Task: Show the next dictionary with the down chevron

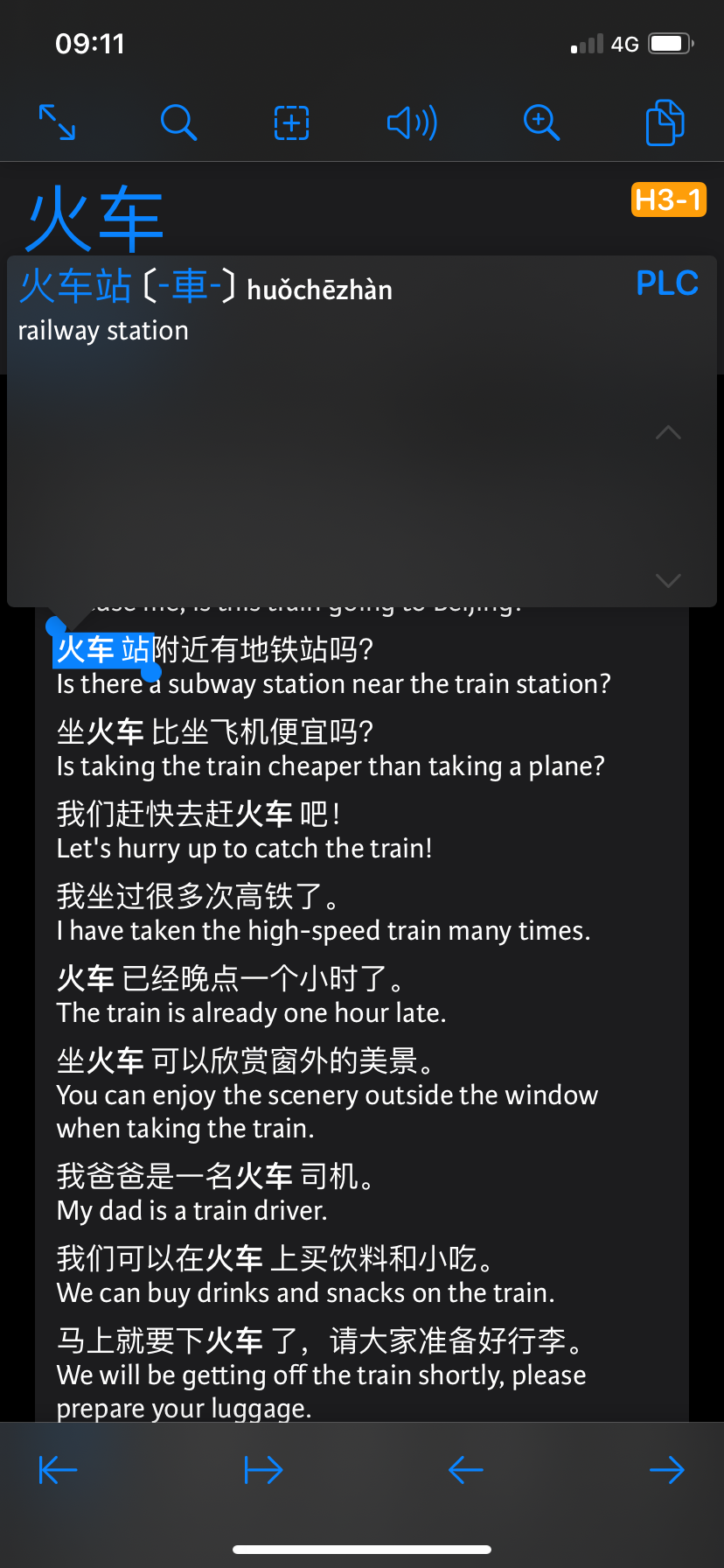Action: [x=668, y=580]
